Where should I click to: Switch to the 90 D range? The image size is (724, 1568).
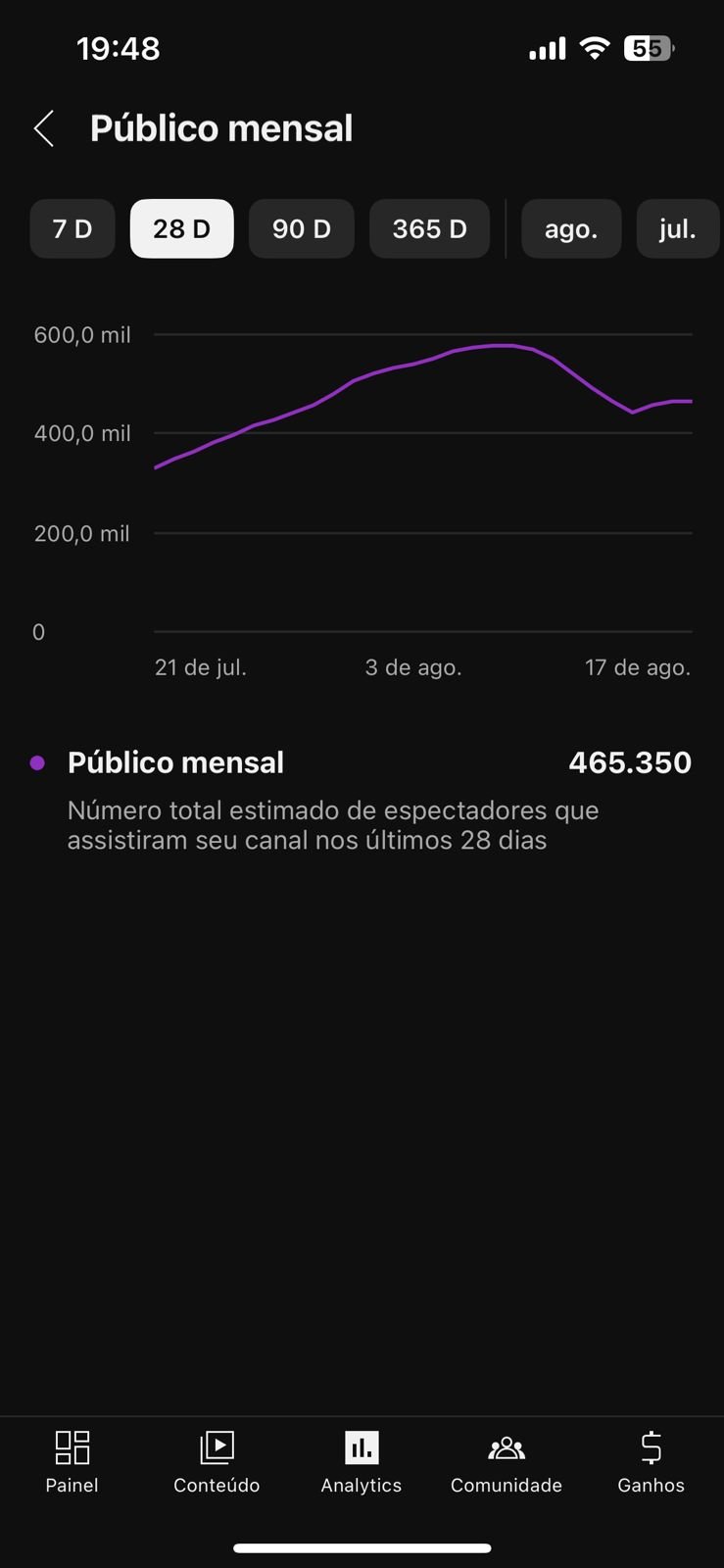pyautogui.click(x=301, y=229)
